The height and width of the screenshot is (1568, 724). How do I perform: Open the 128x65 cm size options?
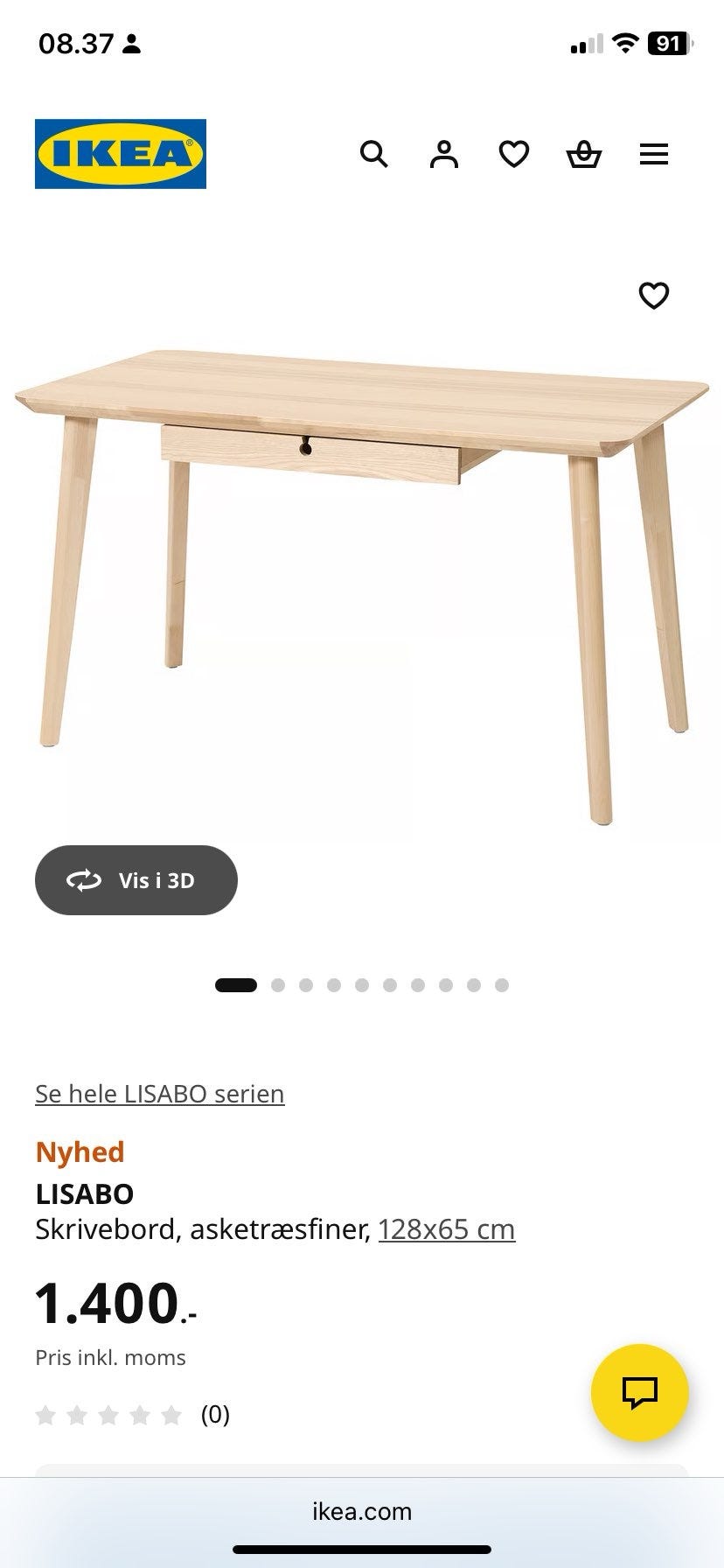447,1229
